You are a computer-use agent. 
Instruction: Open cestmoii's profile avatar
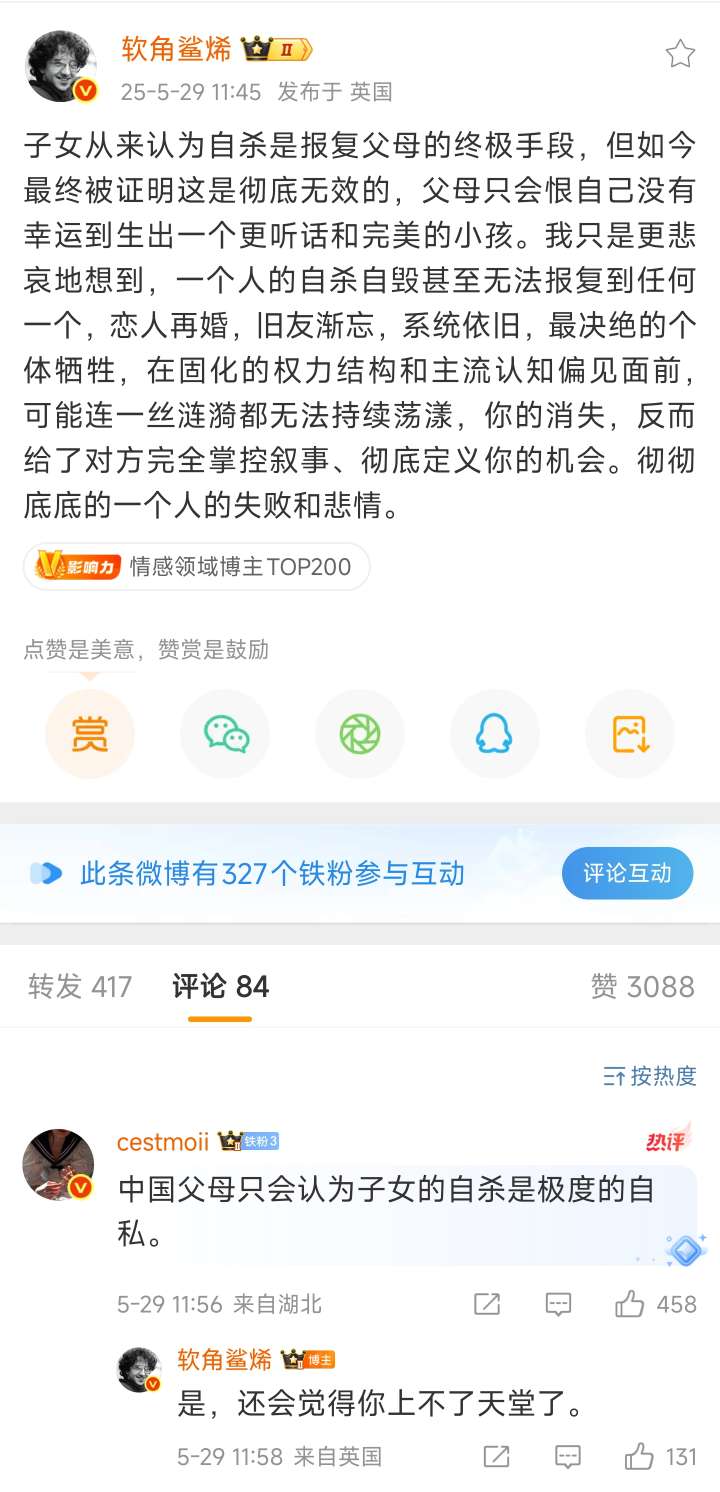point(58,1165)
